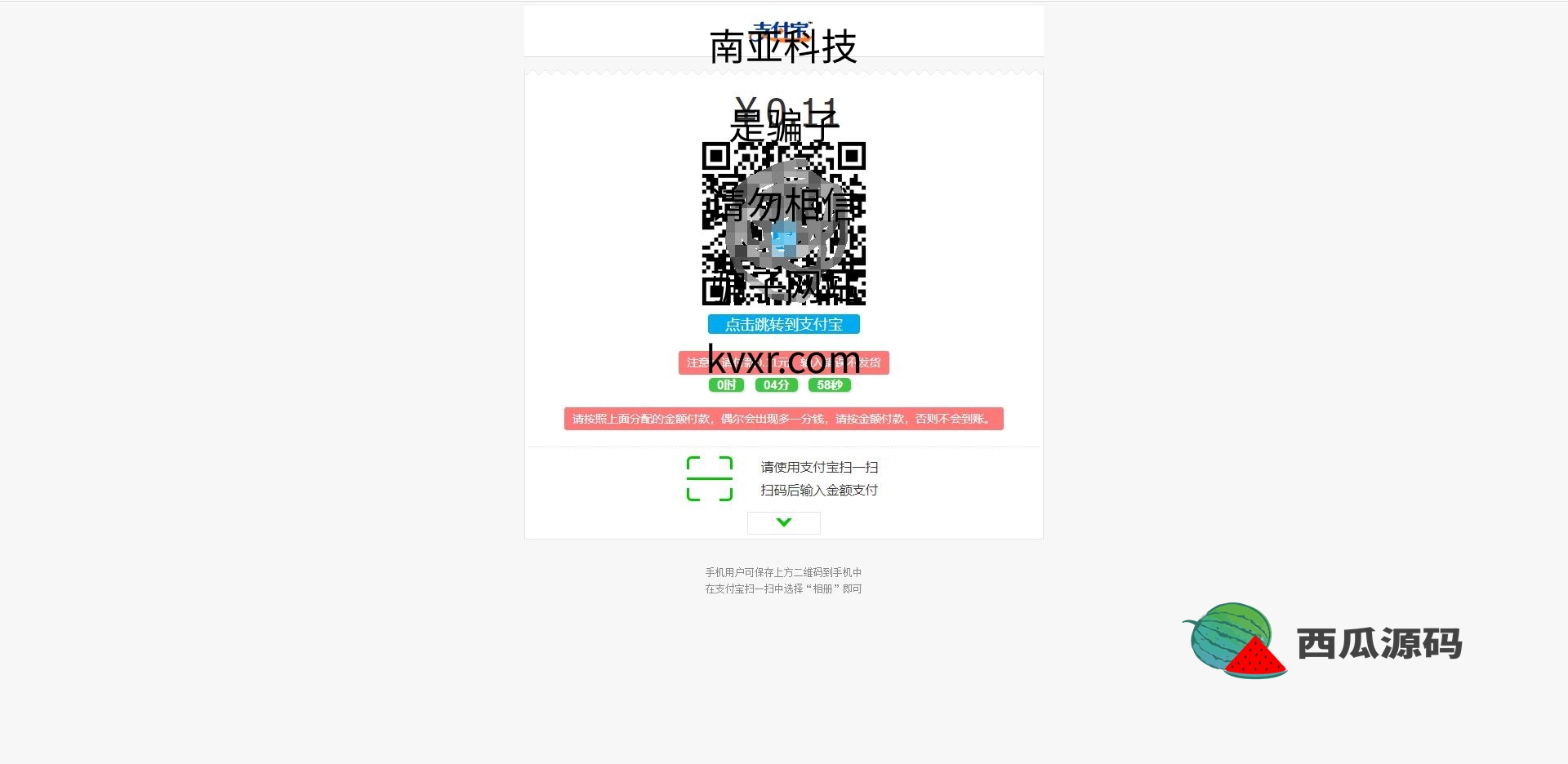The image size is (1568, 764).
Task: Expand the green down chevron
Action: pos(783,522)
